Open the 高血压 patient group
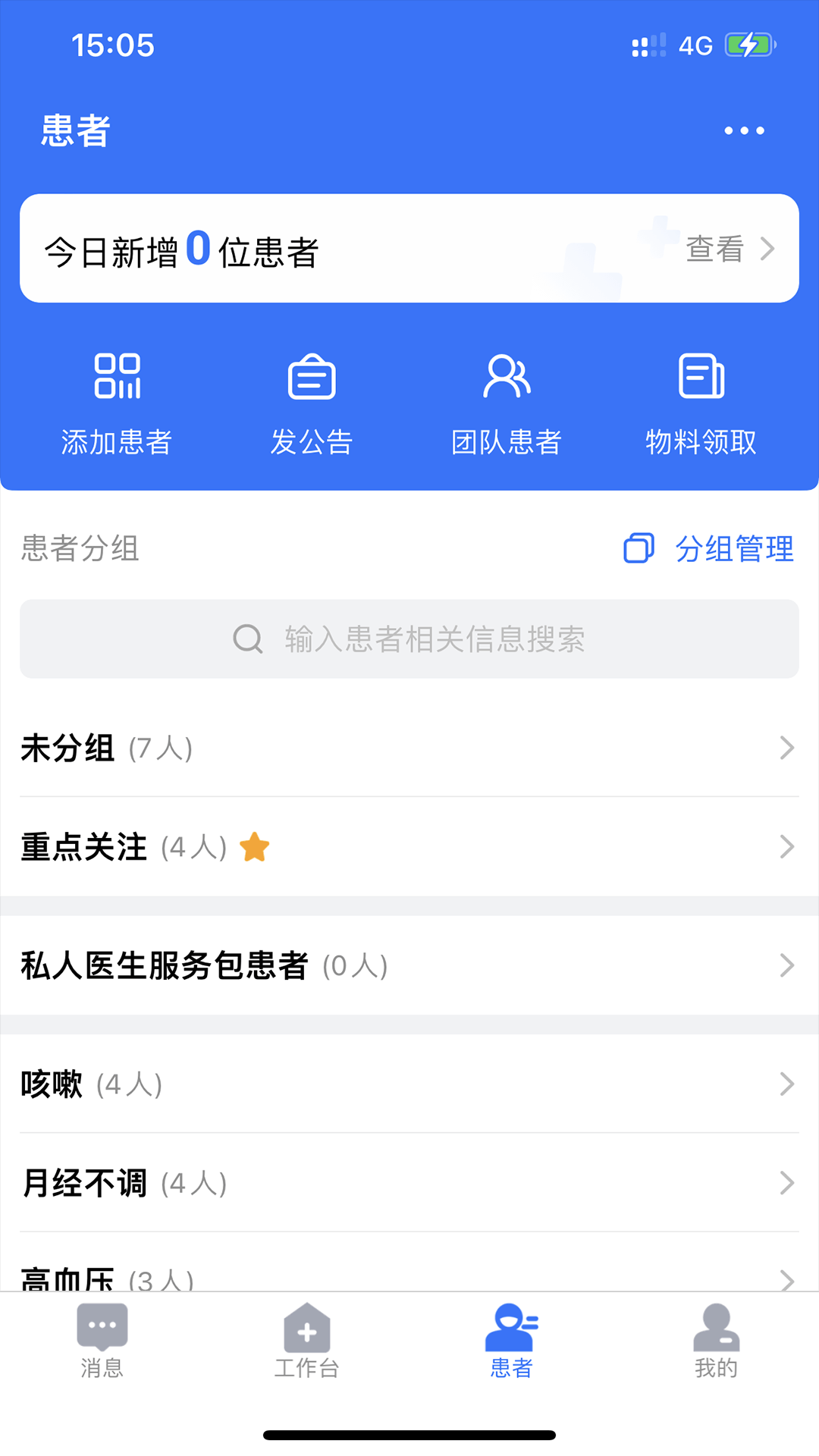 [409, 1278]
